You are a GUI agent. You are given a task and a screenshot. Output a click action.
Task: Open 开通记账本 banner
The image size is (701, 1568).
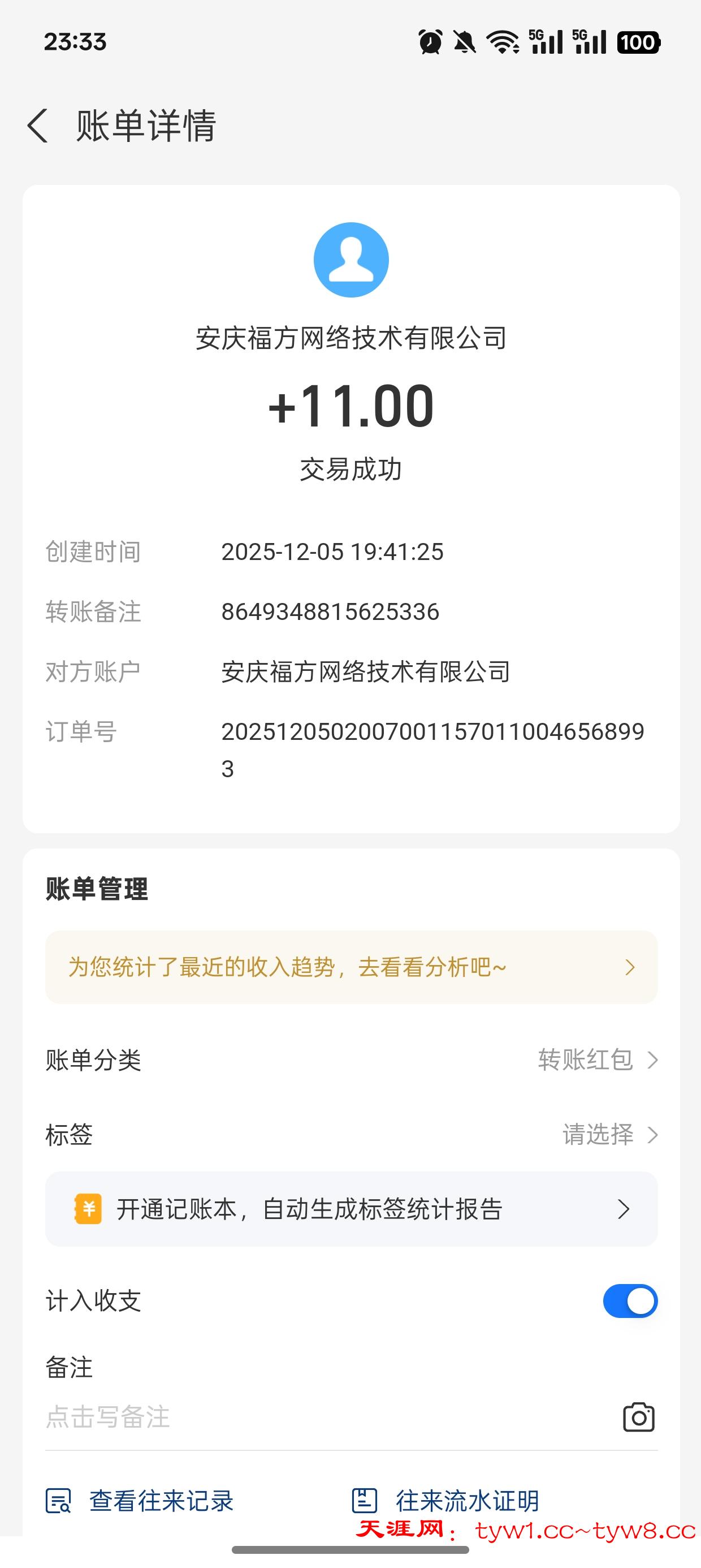coord(351,1209)
